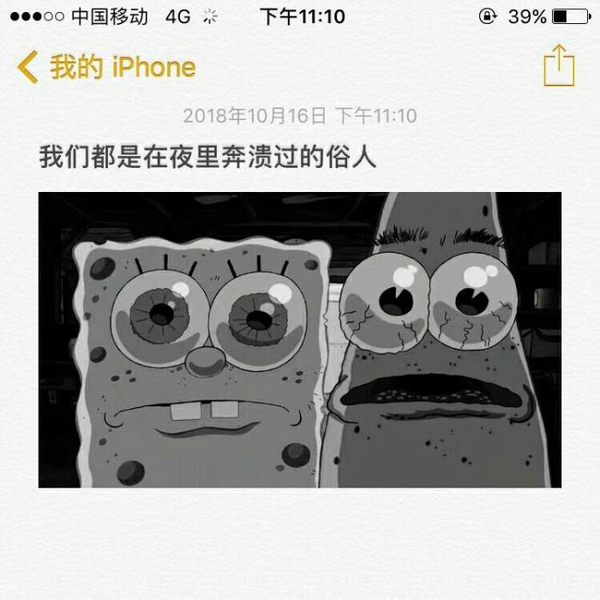Open the SpongeBob image attachment

(x=300, y=340)
